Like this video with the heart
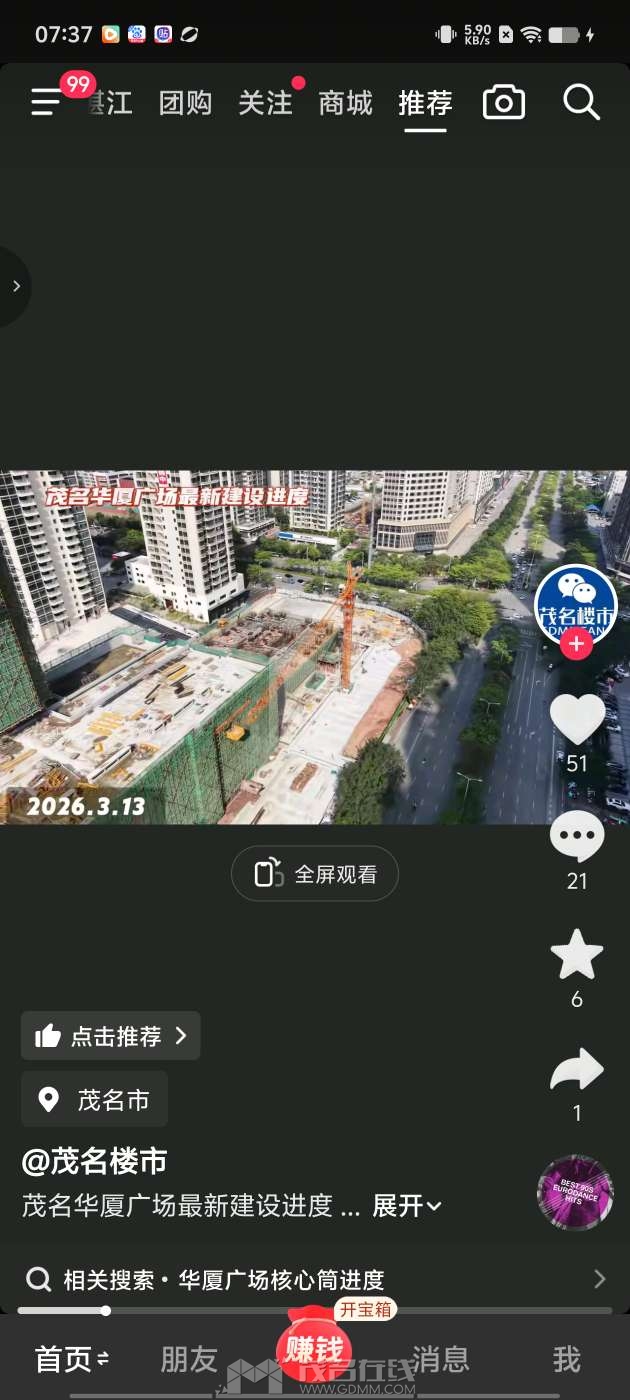 click(577, 720)
